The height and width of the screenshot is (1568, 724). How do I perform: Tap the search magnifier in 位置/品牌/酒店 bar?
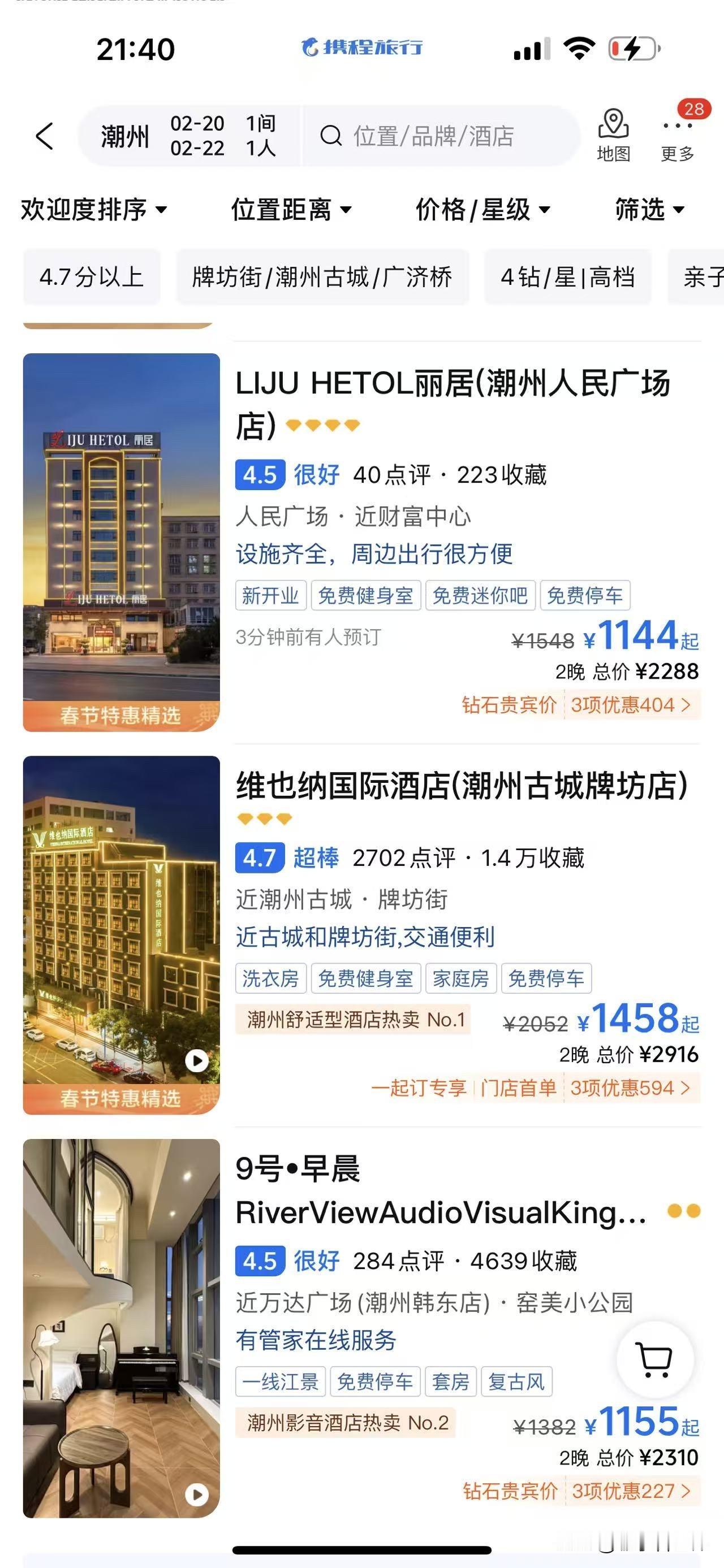click(x=331, y=135)
